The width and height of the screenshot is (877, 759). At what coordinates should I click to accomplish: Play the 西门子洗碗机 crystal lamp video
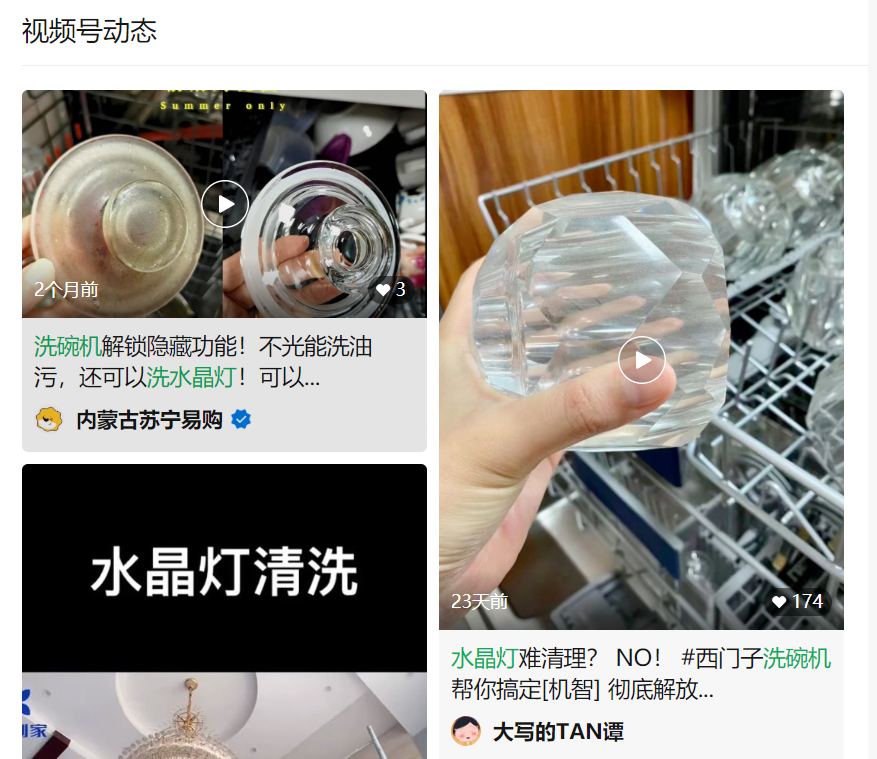641,360
